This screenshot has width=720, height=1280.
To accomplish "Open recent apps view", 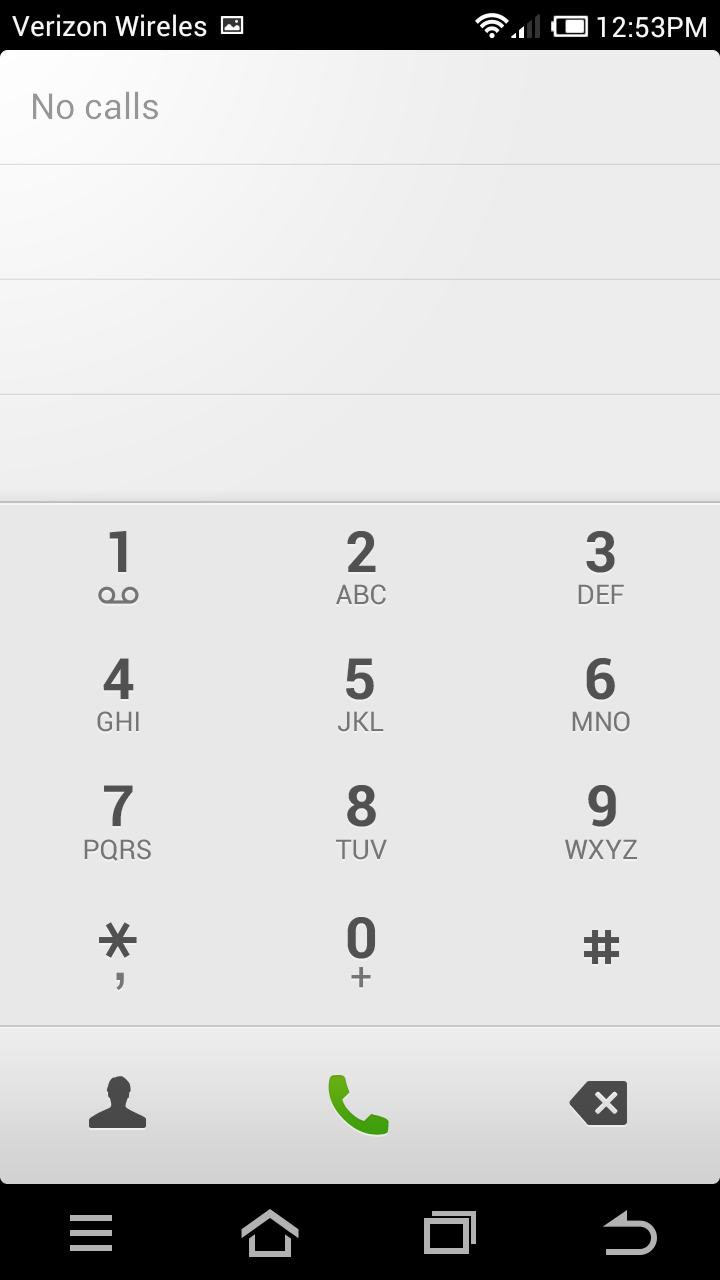I will 450,1233.
